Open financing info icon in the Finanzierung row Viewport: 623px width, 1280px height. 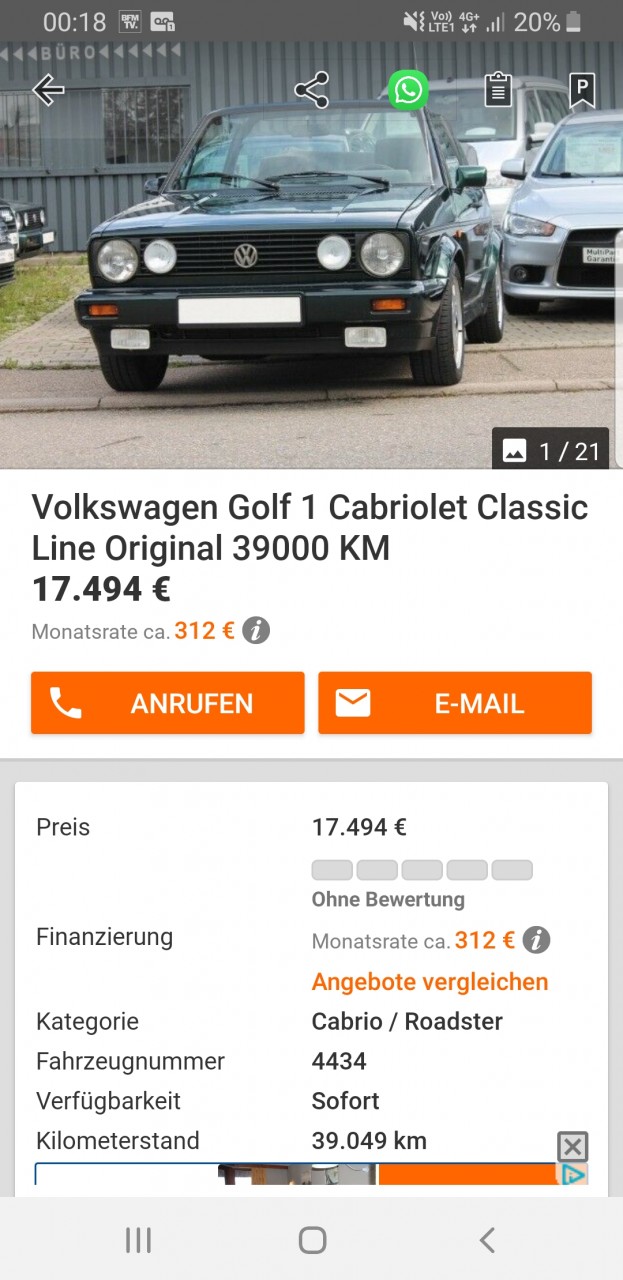[x=536, y=940]
